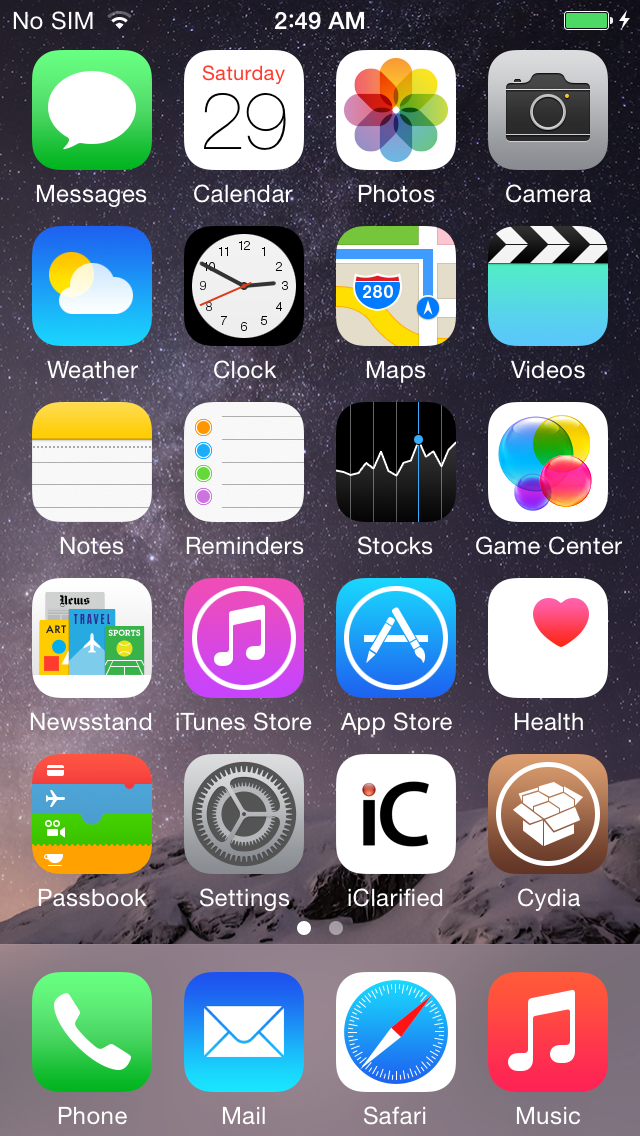The width and height of the screenshot is (640, 1136).
Task: Launch the Cydia app
Action: (548, 814)
